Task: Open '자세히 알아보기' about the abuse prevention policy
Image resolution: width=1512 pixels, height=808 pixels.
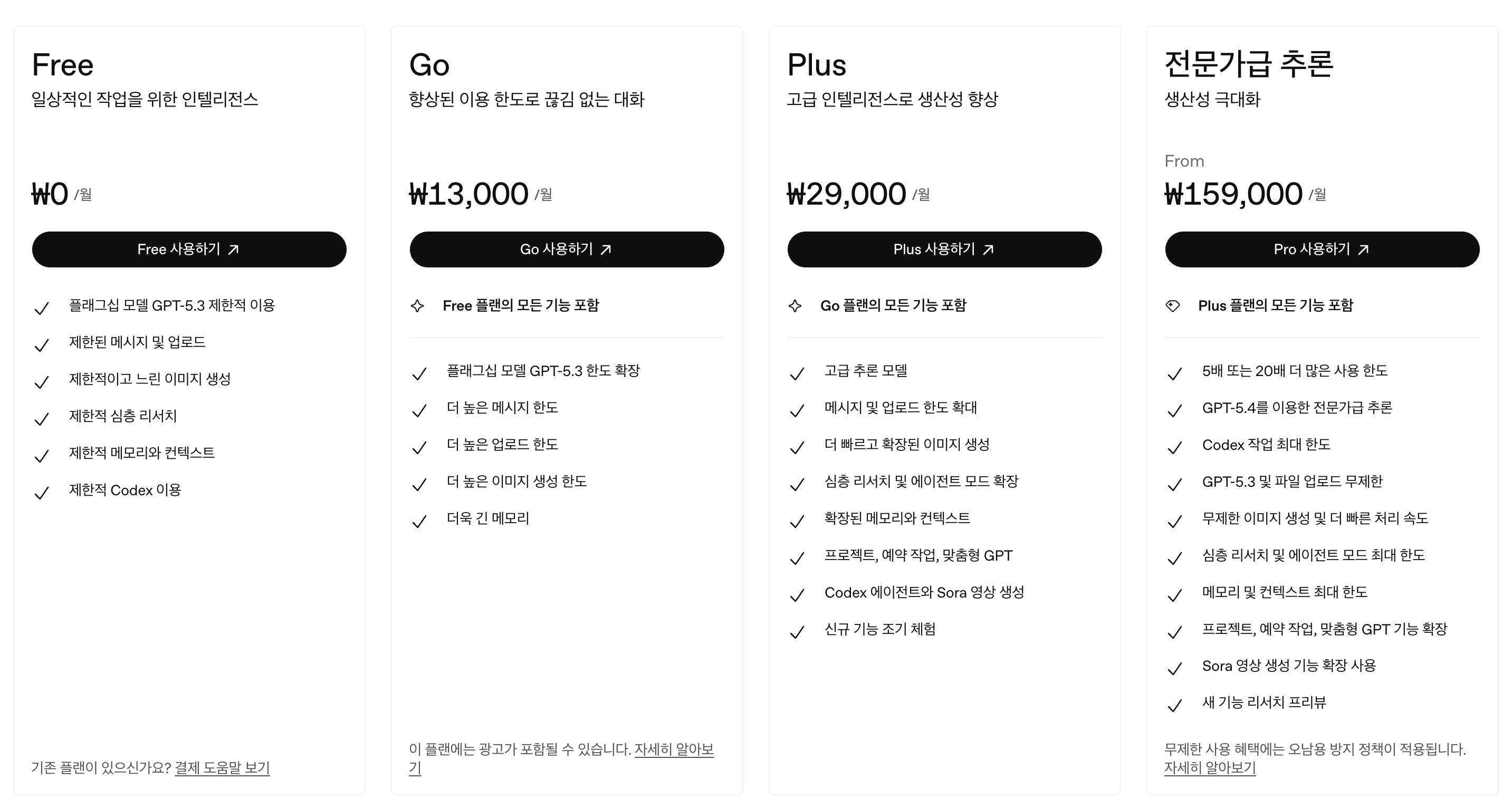Action: pyautogui.click(x=1210, y=767)
